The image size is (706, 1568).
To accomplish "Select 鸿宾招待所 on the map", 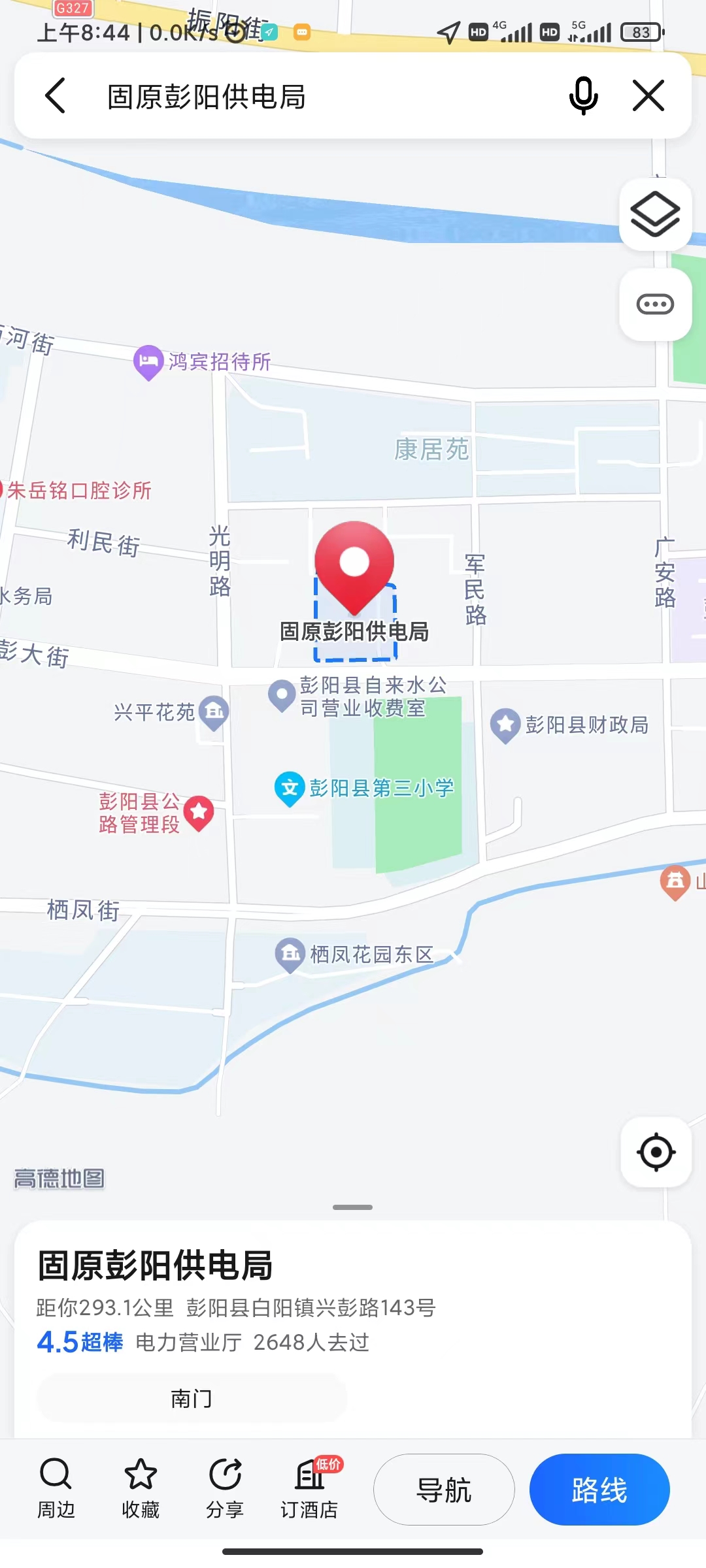I will (148, 361).
